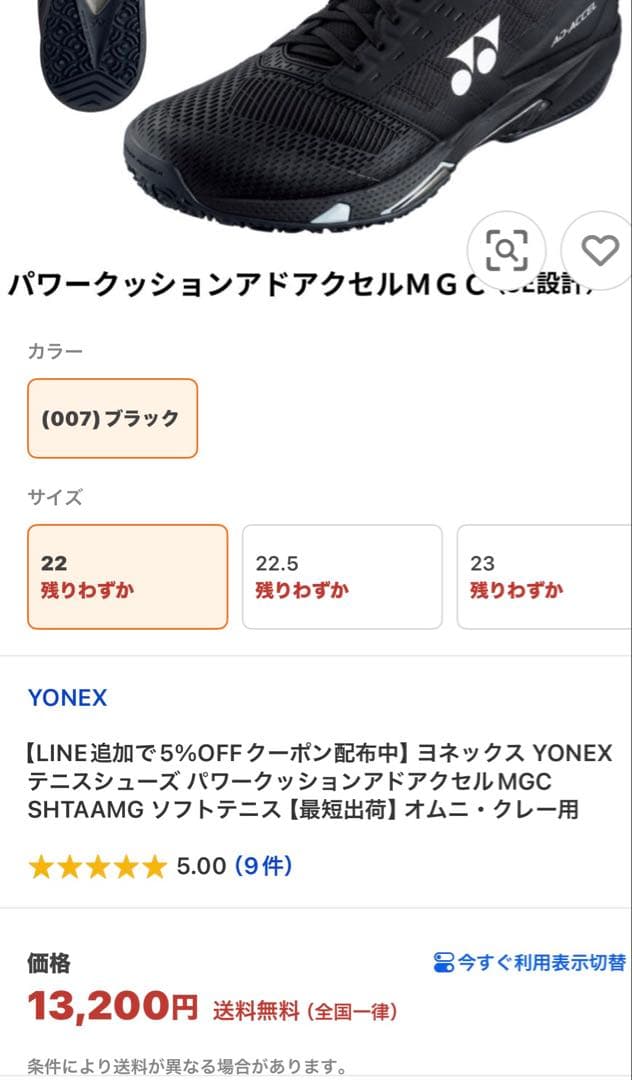
Task: Toggle 今すぐ利用表示切替 price display
Action: [x=529, y=962]
